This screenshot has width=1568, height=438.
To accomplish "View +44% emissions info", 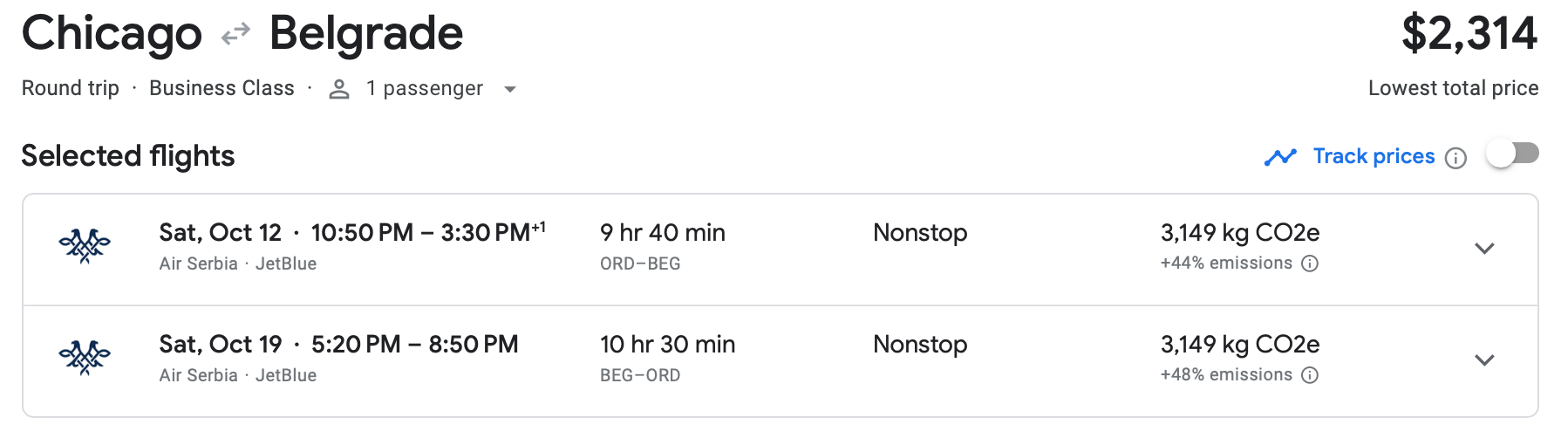I will [1310, 263].
